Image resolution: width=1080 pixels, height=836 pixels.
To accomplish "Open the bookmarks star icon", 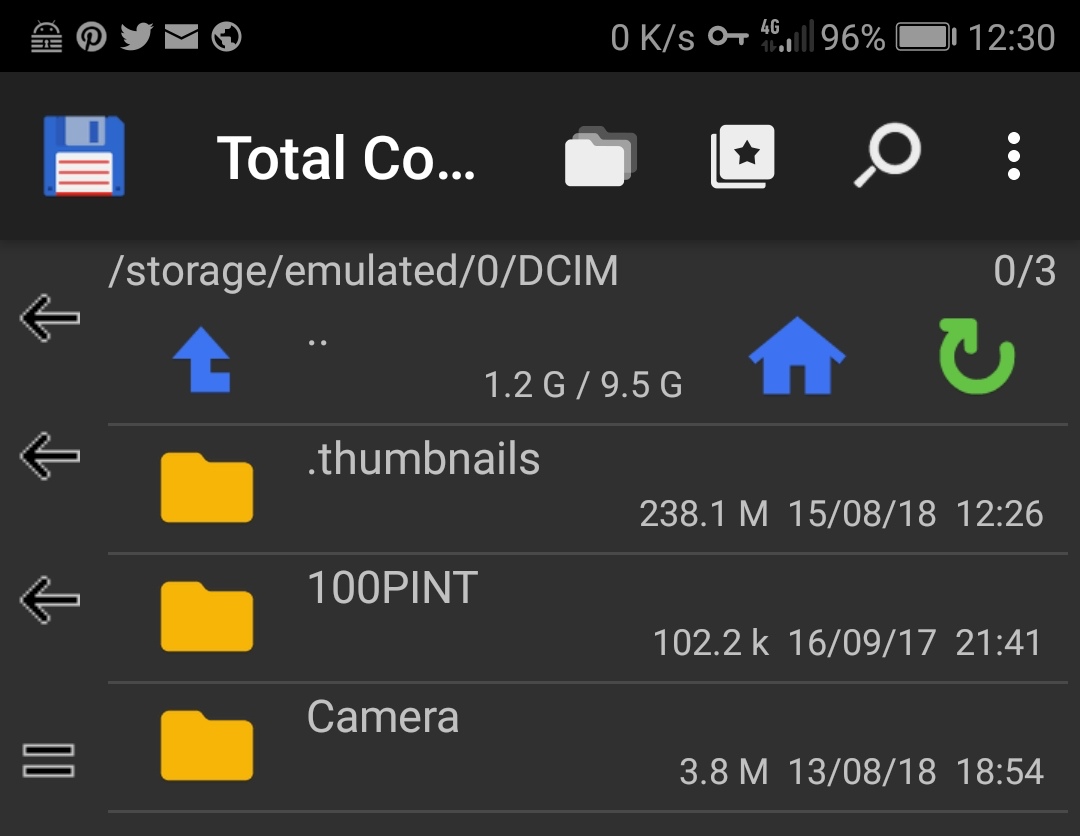I will click(742, 156).
